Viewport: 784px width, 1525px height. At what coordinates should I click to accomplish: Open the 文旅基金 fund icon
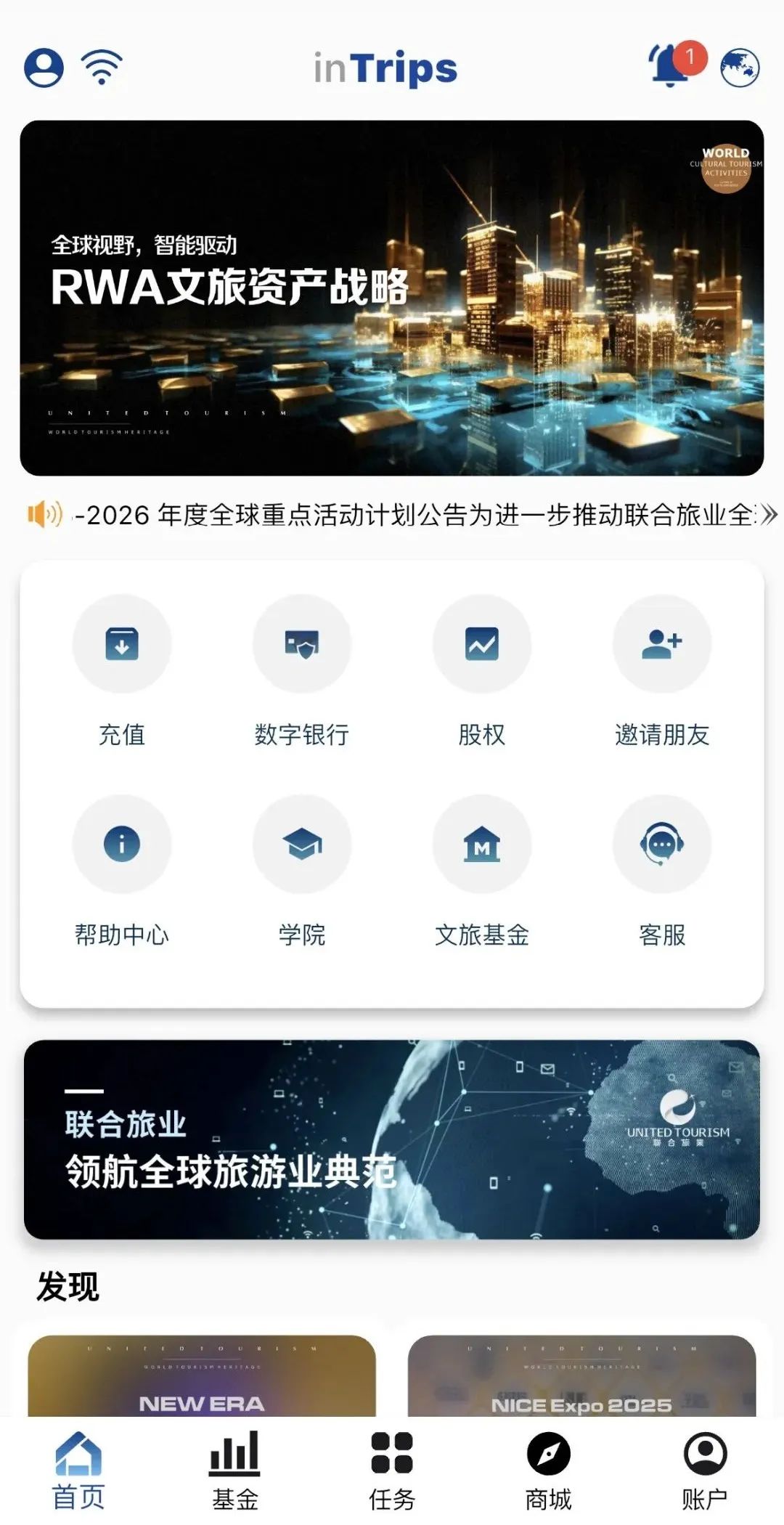[482, 843]
